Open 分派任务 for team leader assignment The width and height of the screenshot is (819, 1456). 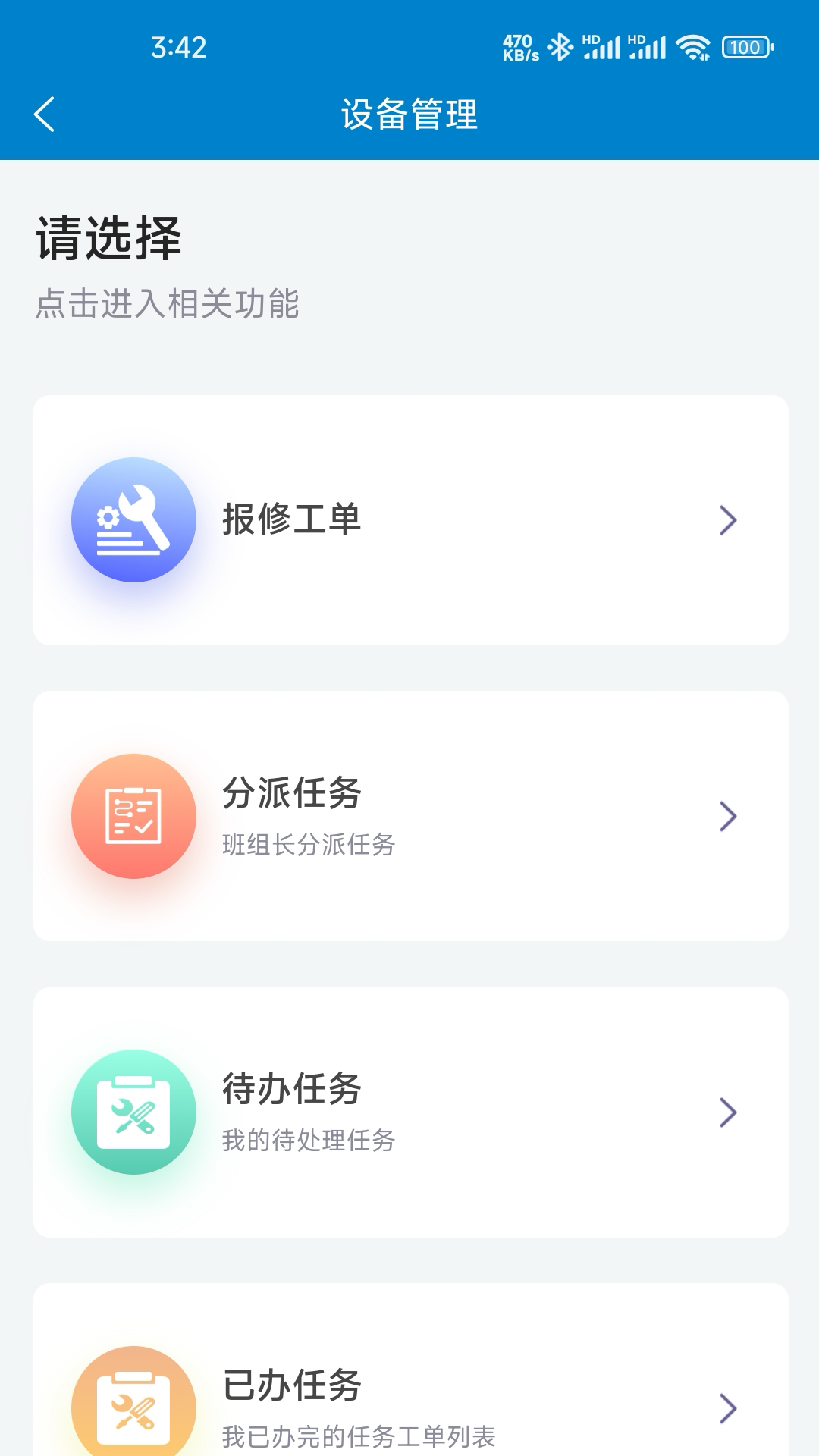(410, 816)
